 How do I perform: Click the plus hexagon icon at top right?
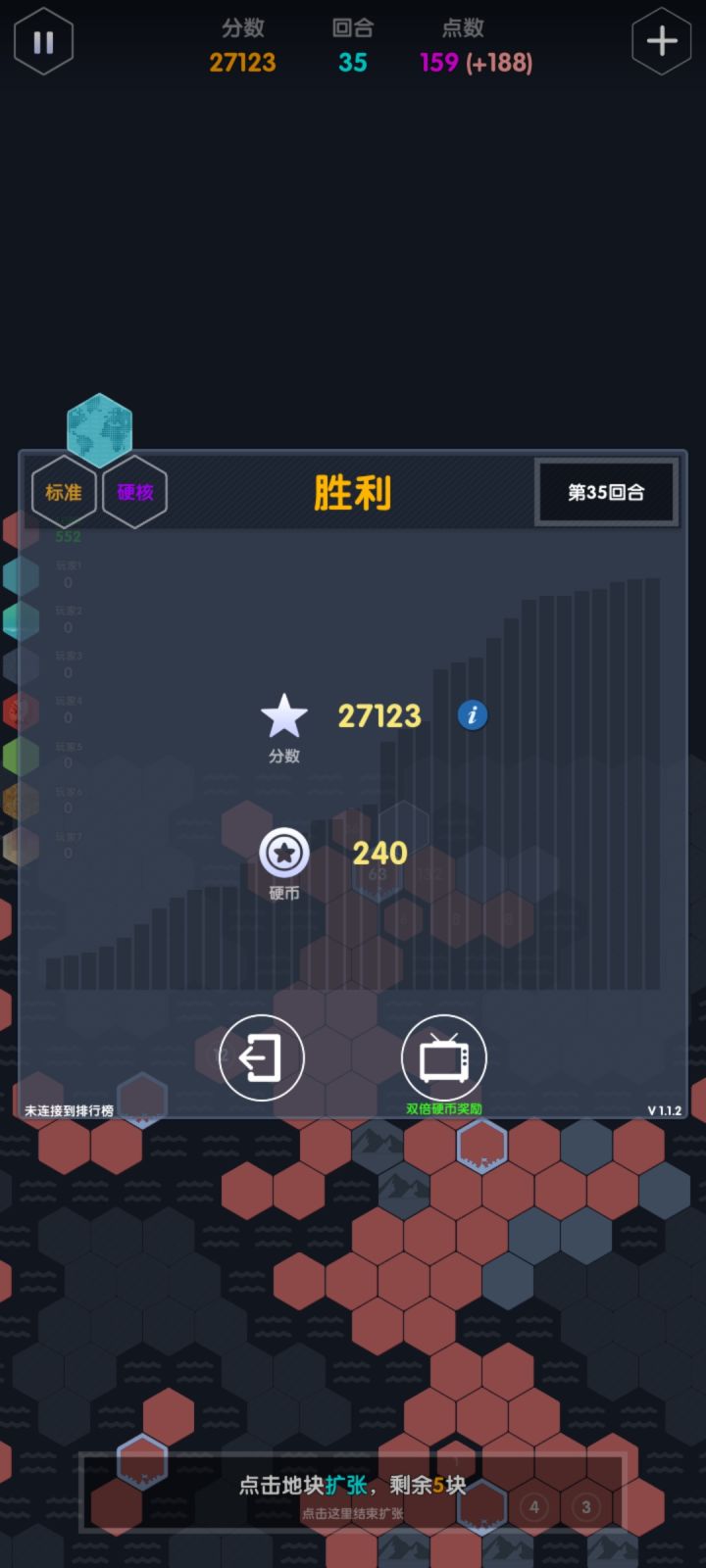tap(662, 41)
